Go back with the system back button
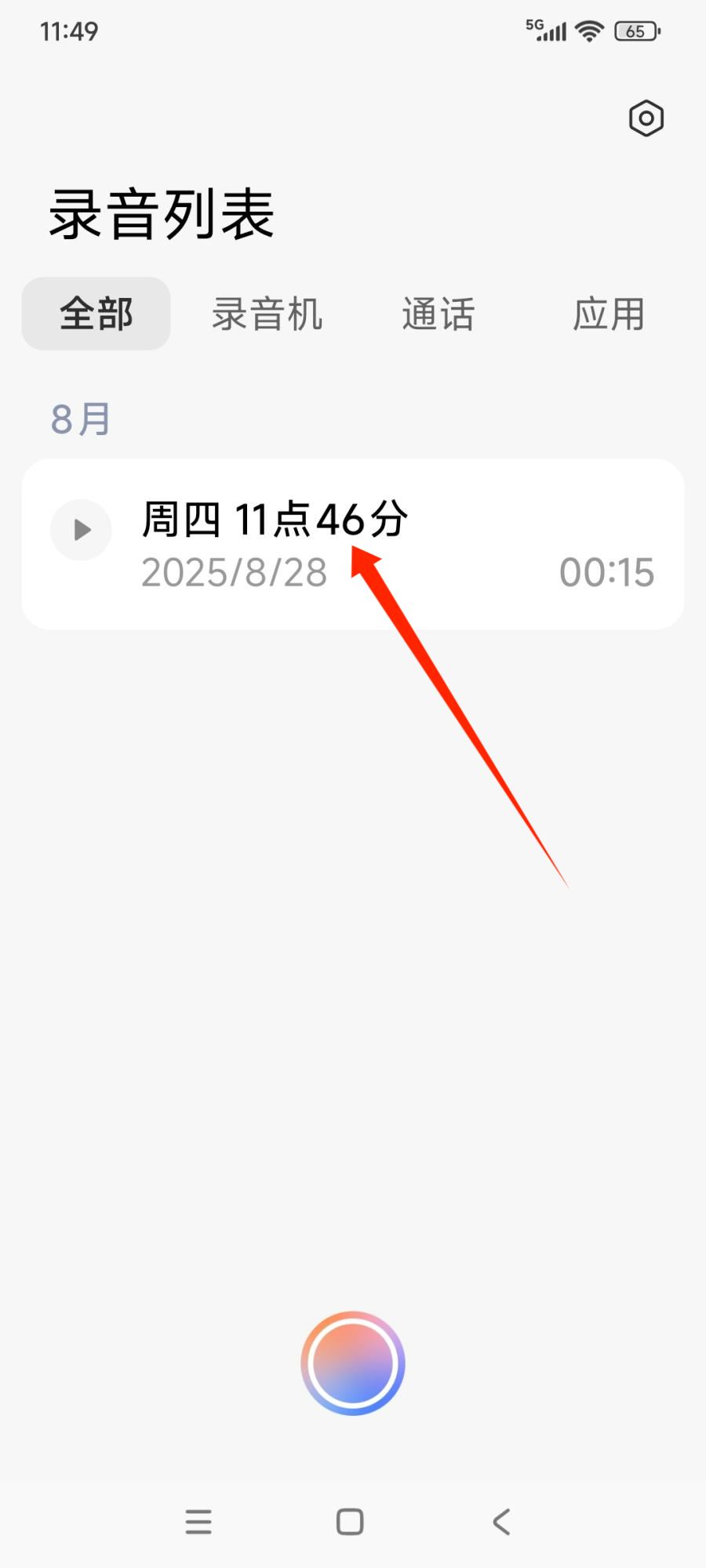 [x=501, y=1522]
